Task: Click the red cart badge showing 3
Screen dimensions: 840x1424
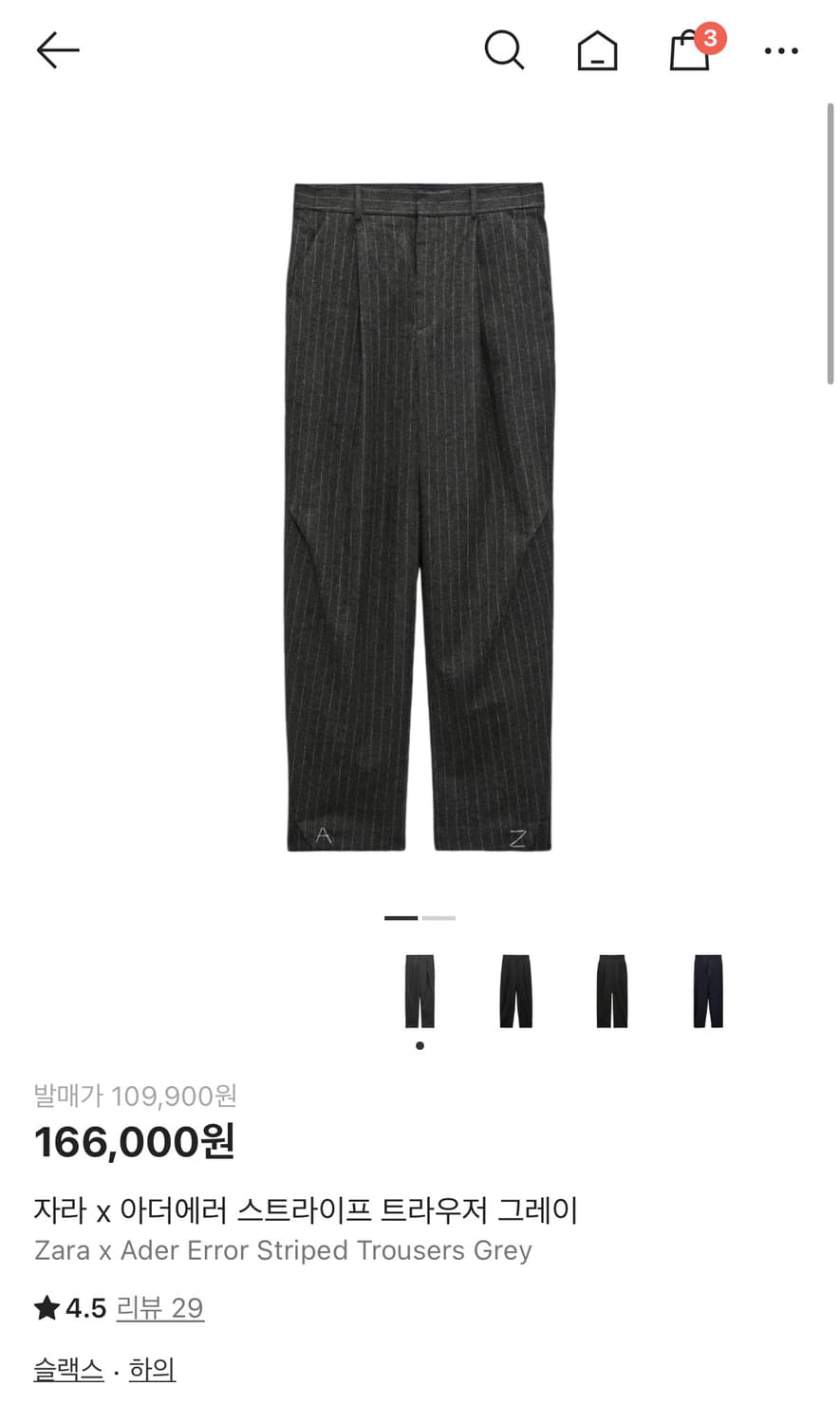Action: tap(712, 40)
